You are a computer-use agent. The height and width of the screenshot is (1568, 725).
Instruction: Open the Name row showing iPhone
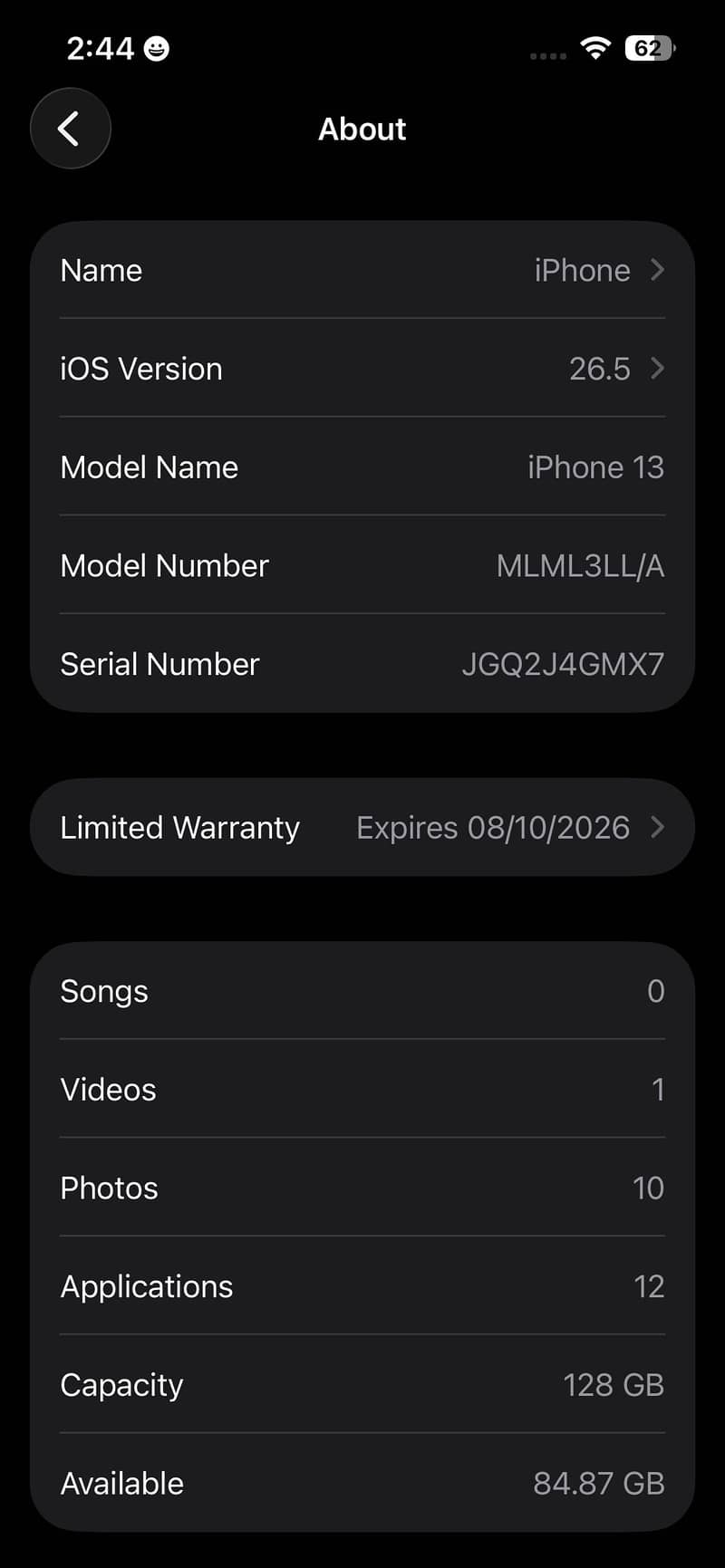362,270
